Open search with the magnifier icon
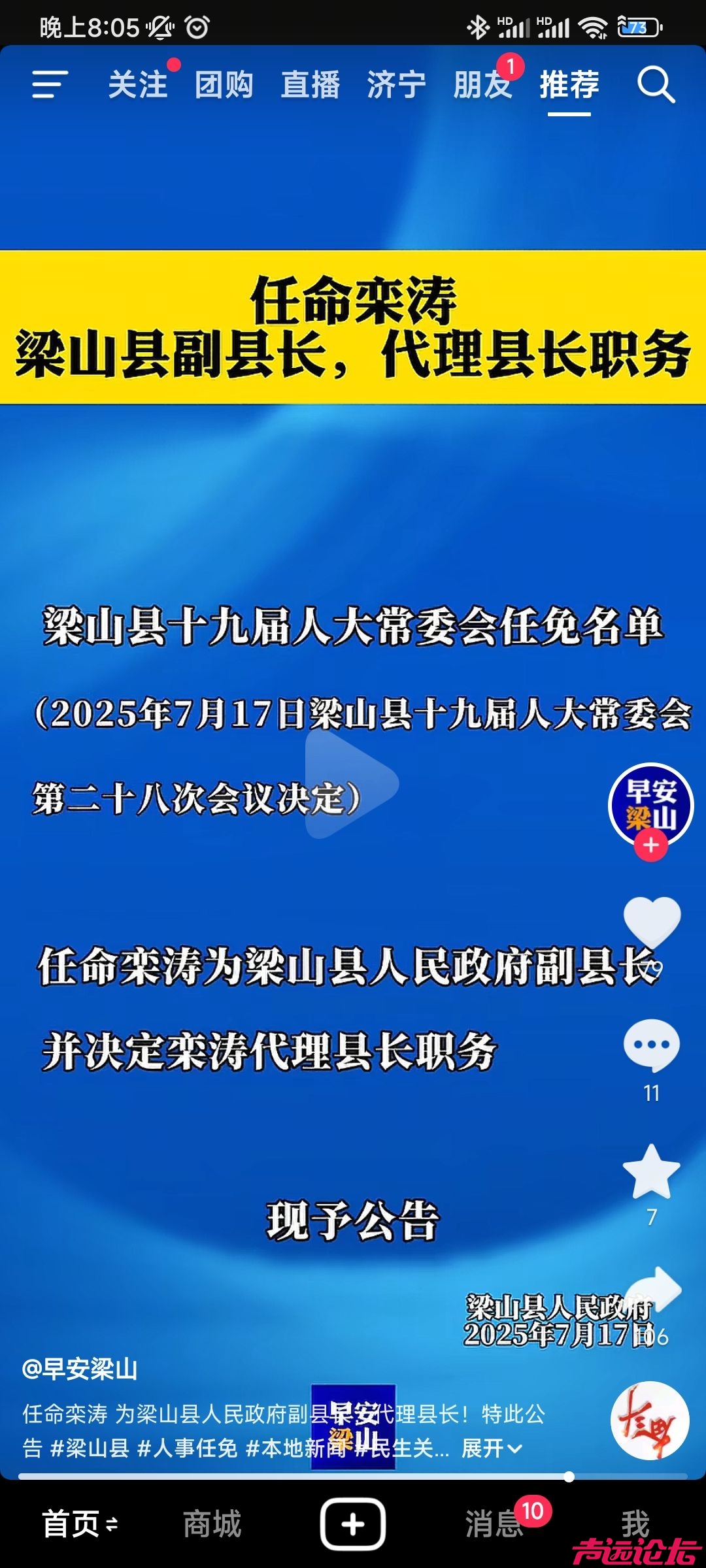 click(x=656, y=85)
